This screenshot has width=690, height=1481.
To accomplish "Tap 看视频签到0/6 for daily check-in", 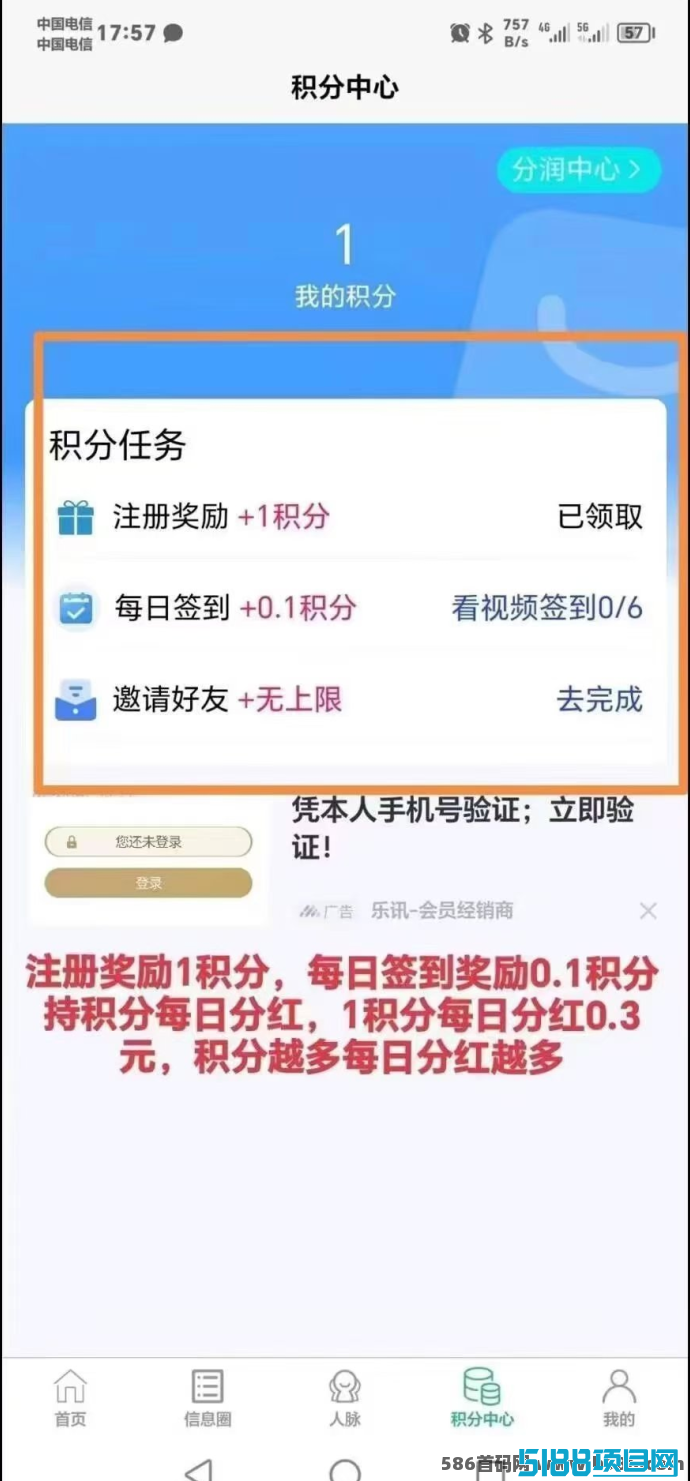I will pyautogui.click(x=547, y=607).
